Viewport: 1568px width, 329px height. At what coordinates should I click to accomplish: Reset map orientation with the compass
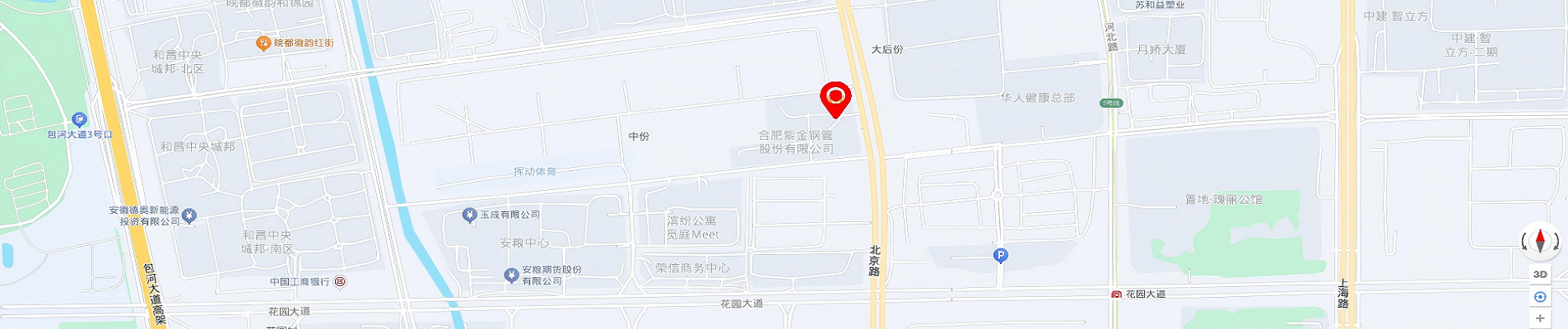point(1540,241)
